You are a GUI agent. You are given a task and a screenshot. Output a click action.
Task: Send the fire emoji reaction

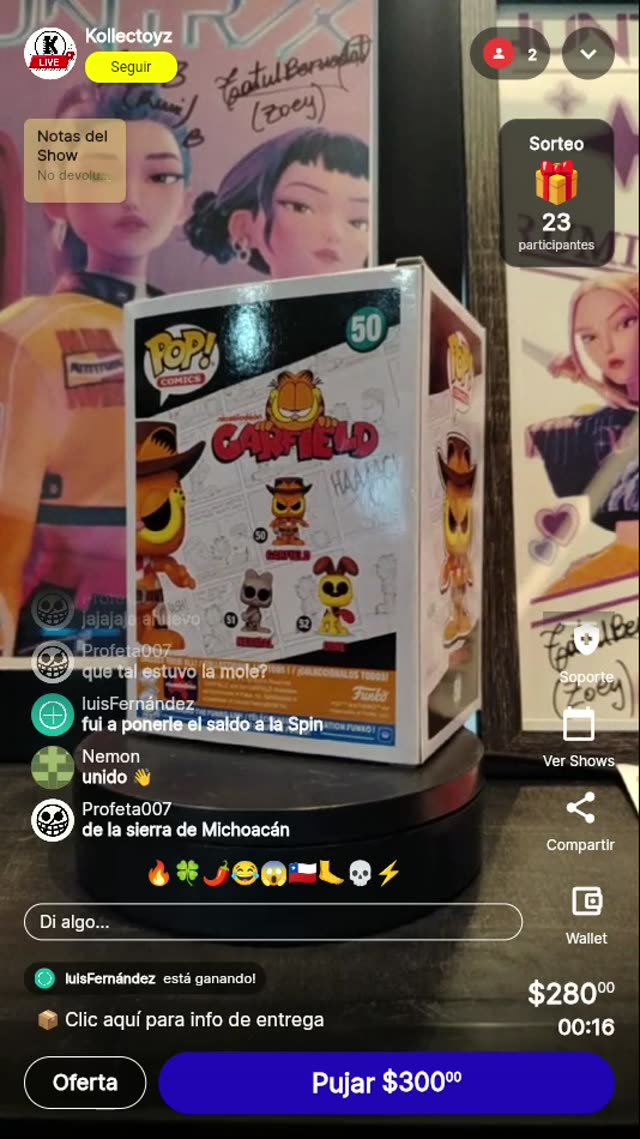coord(158,874)
